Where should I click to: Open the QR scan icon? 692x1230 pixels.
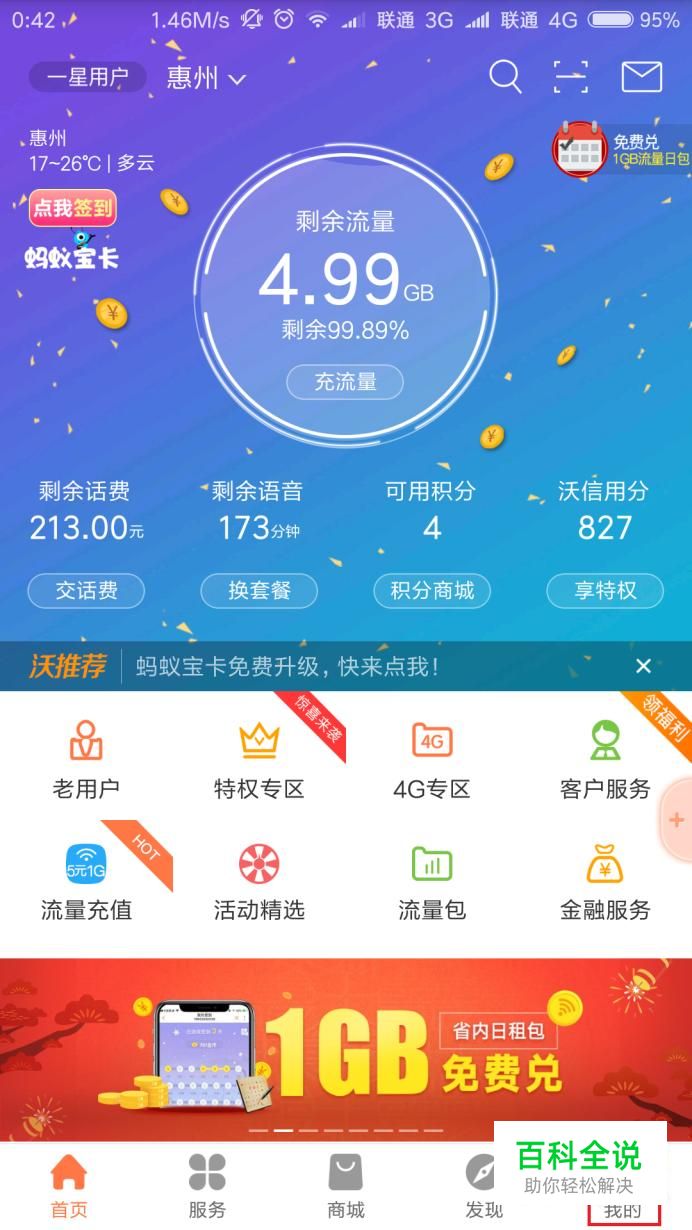tap(571, 77)
